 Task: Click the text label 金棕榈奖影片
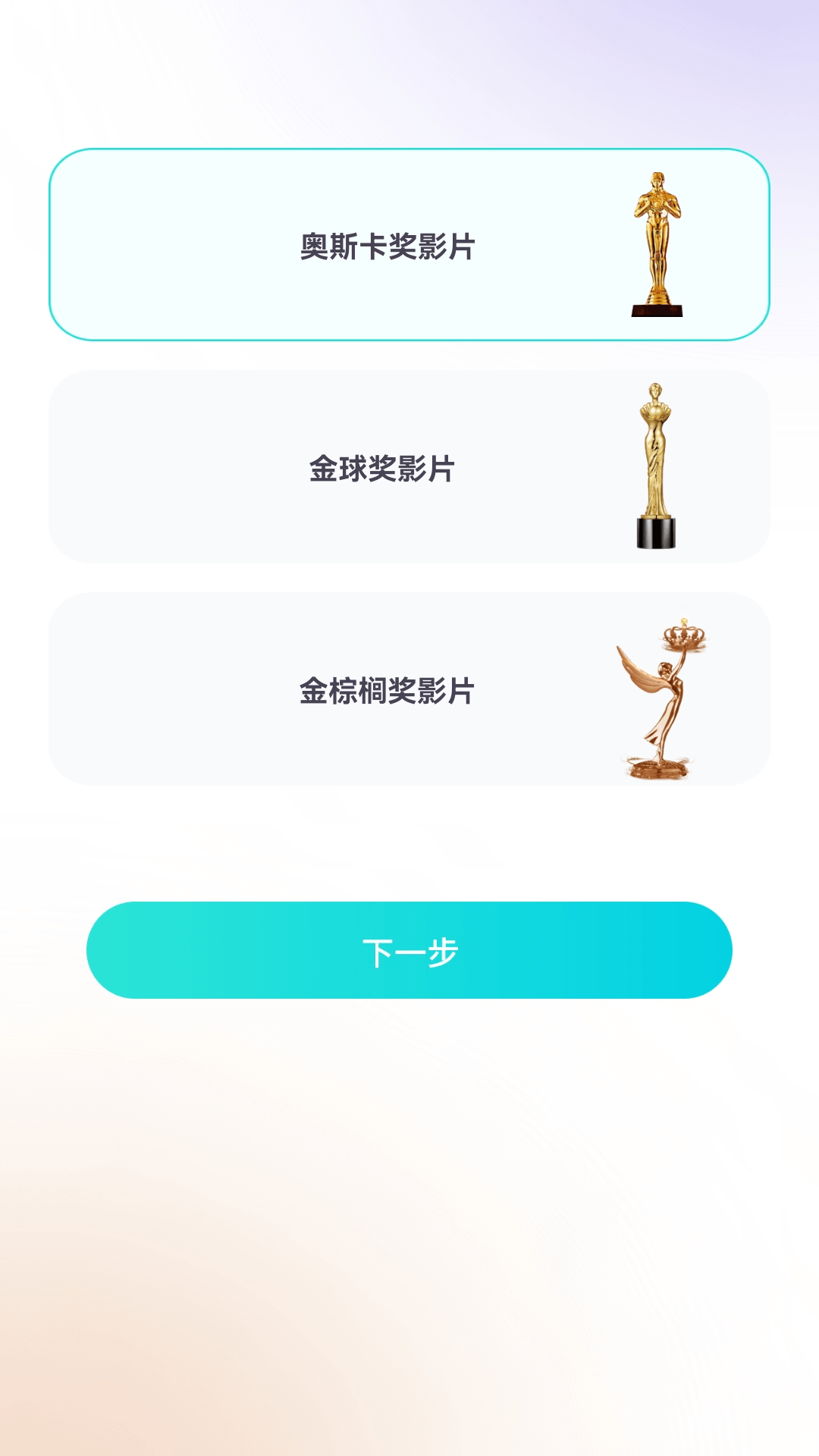(x=388, y=690)
